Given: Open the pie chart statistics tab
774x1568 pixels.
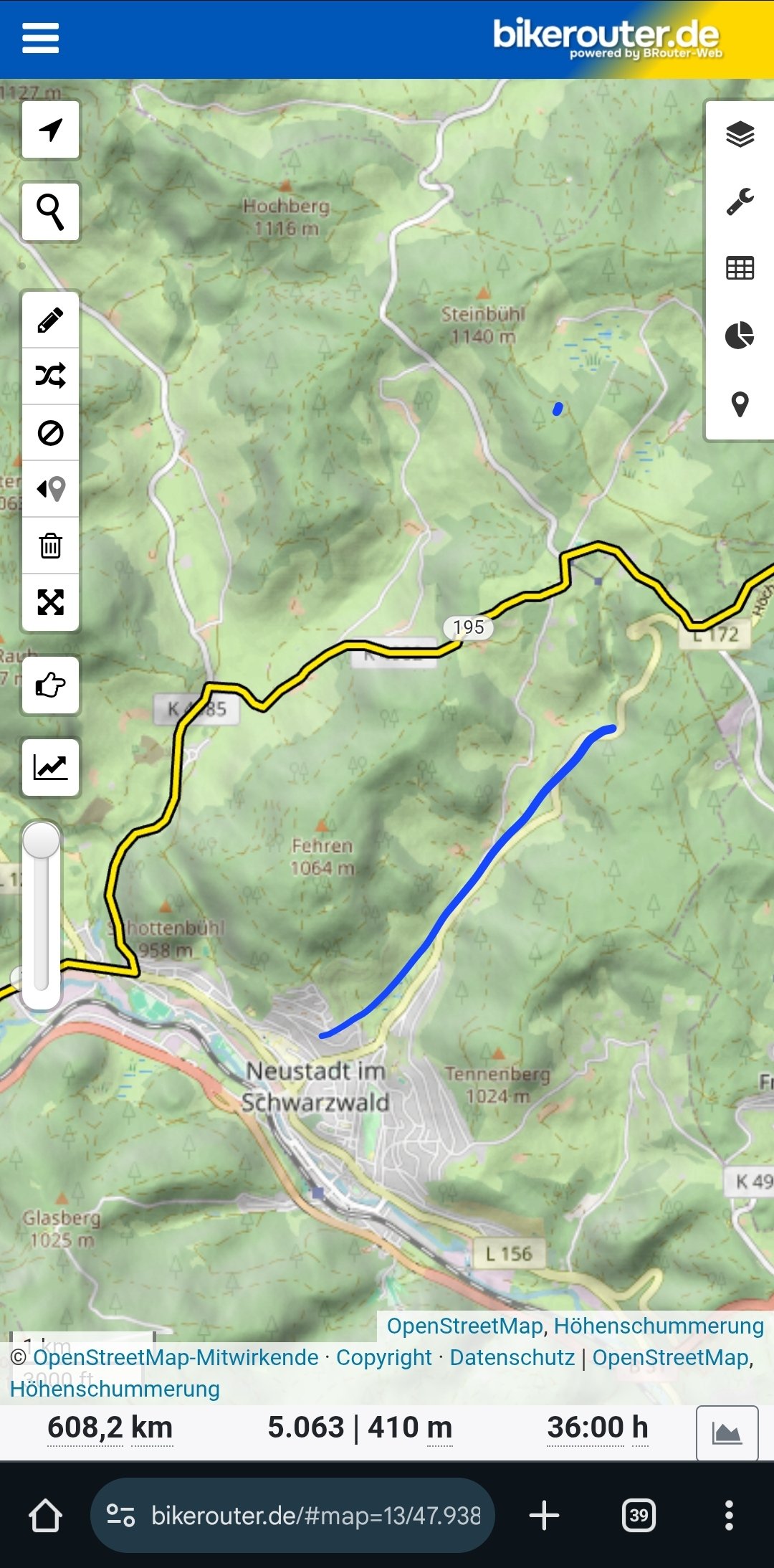Looking at the screenshot, I should (x=740, y=335).
